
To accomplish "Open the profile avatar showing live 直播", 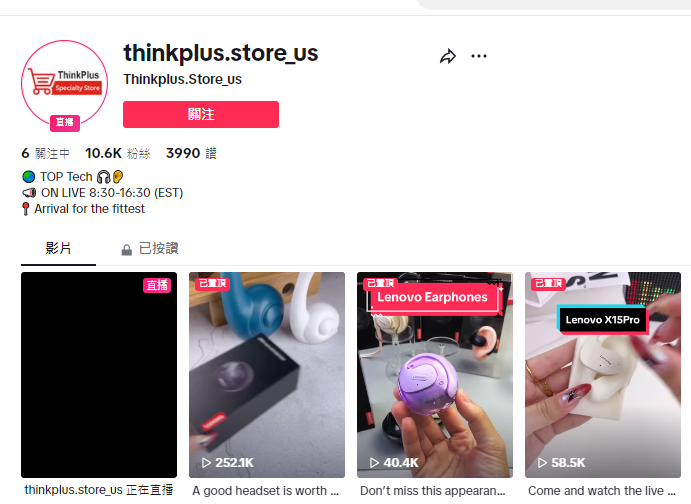I will pos(64,84).
